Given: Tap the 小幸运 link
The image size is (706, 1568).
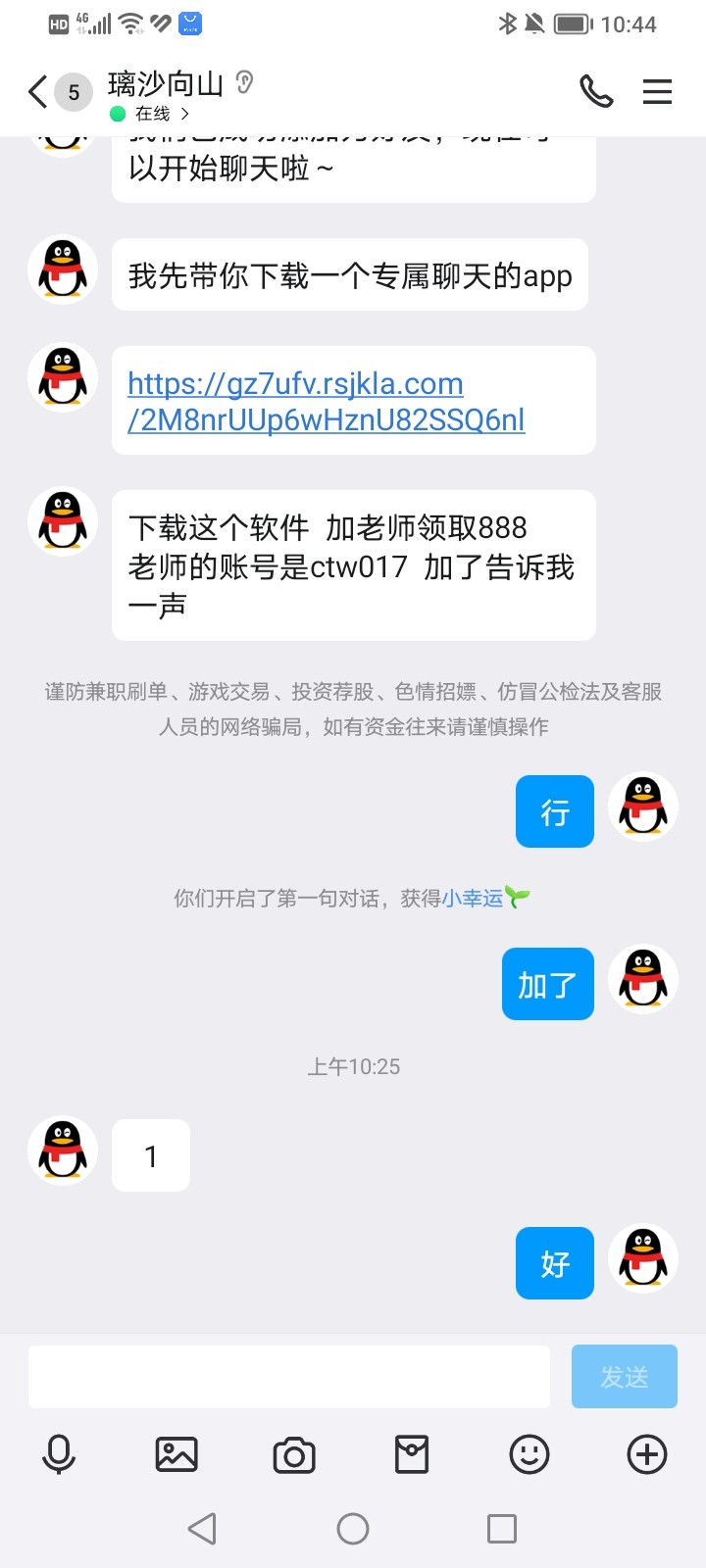Looking at the screenshot, I should pos(473,898).
